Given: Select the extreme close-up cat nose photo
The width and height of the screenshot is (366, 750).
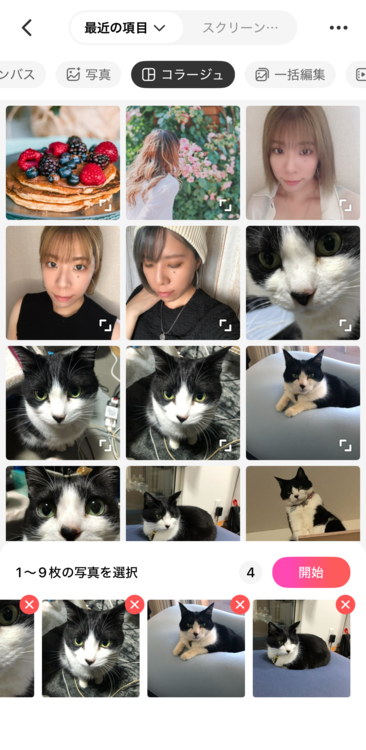Looking at the screenshot, I should [303, 283].
